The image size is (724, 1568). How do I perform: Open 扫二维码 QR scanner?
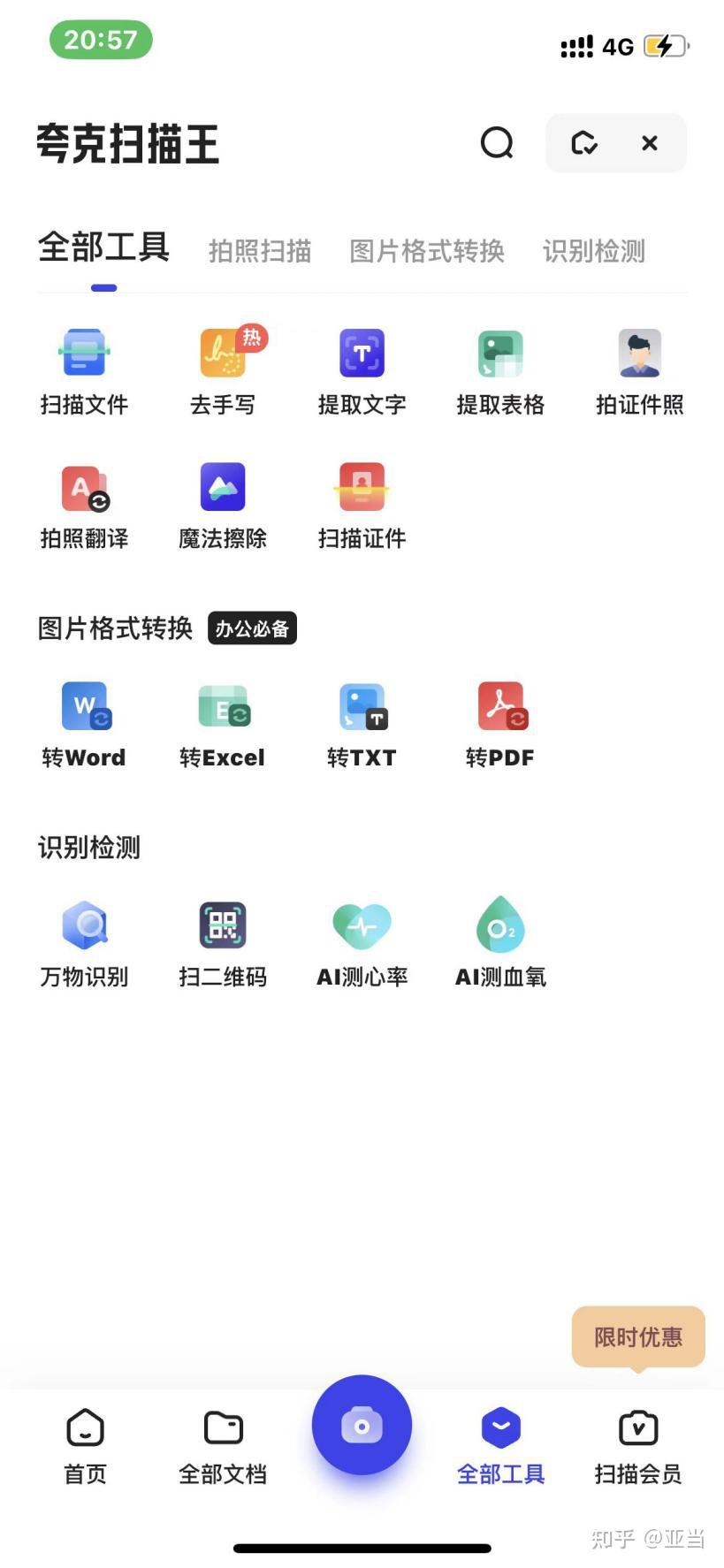pyautogui.click(x=223, y=943)
